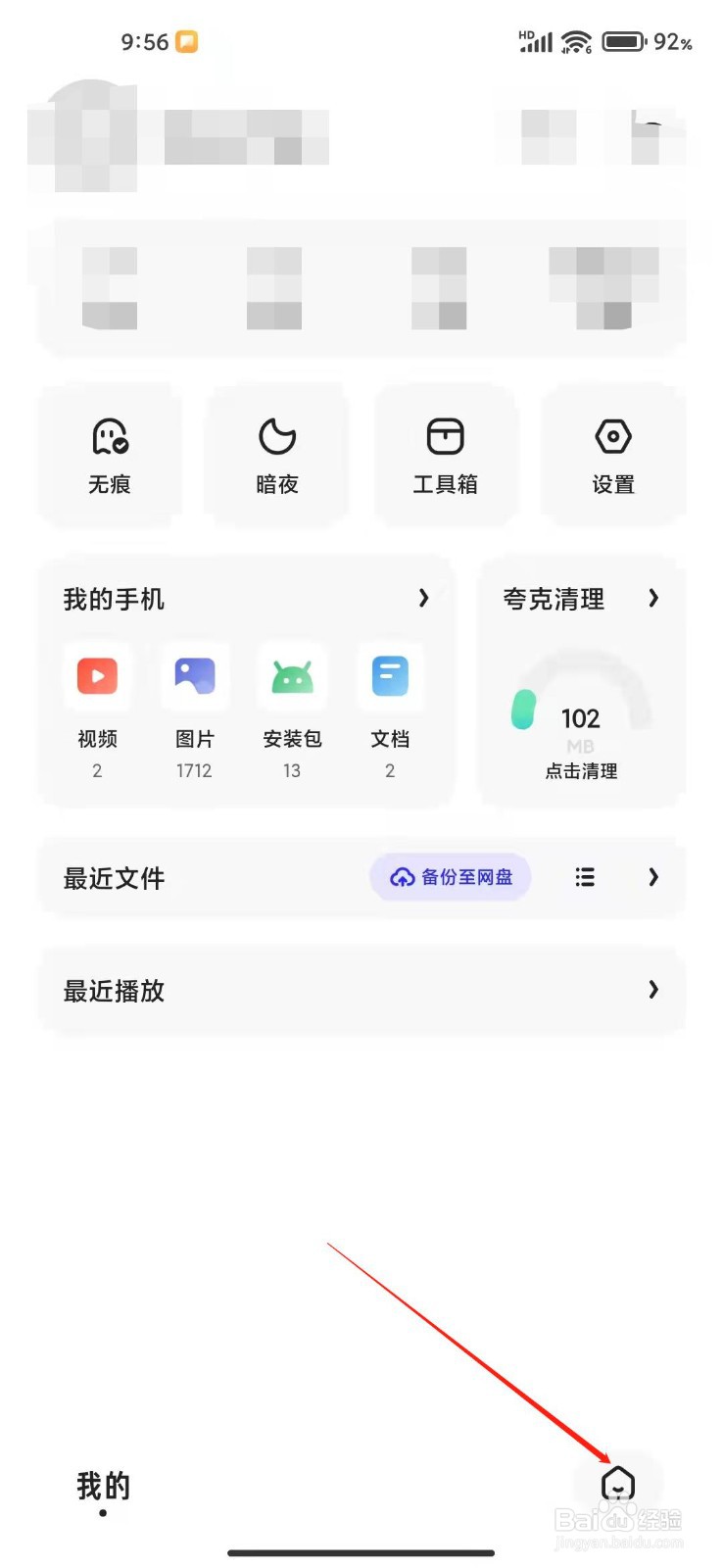The width and height of the screenshot is (723, 1568).
Task: Enable 无痕 incognito mode
Action: [110, 456]
